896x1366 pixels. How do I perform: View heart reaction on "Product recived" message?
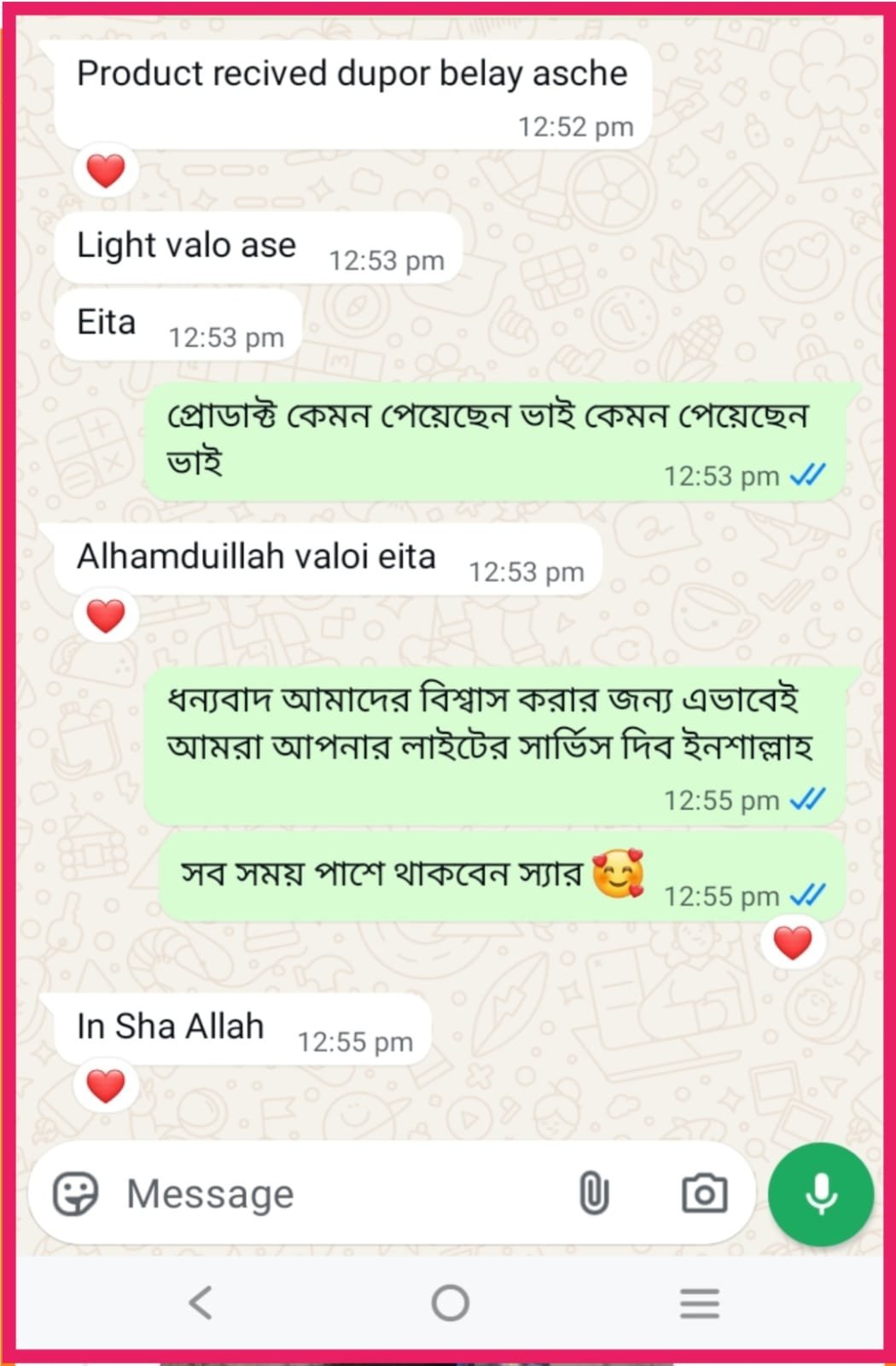(106, 170)
